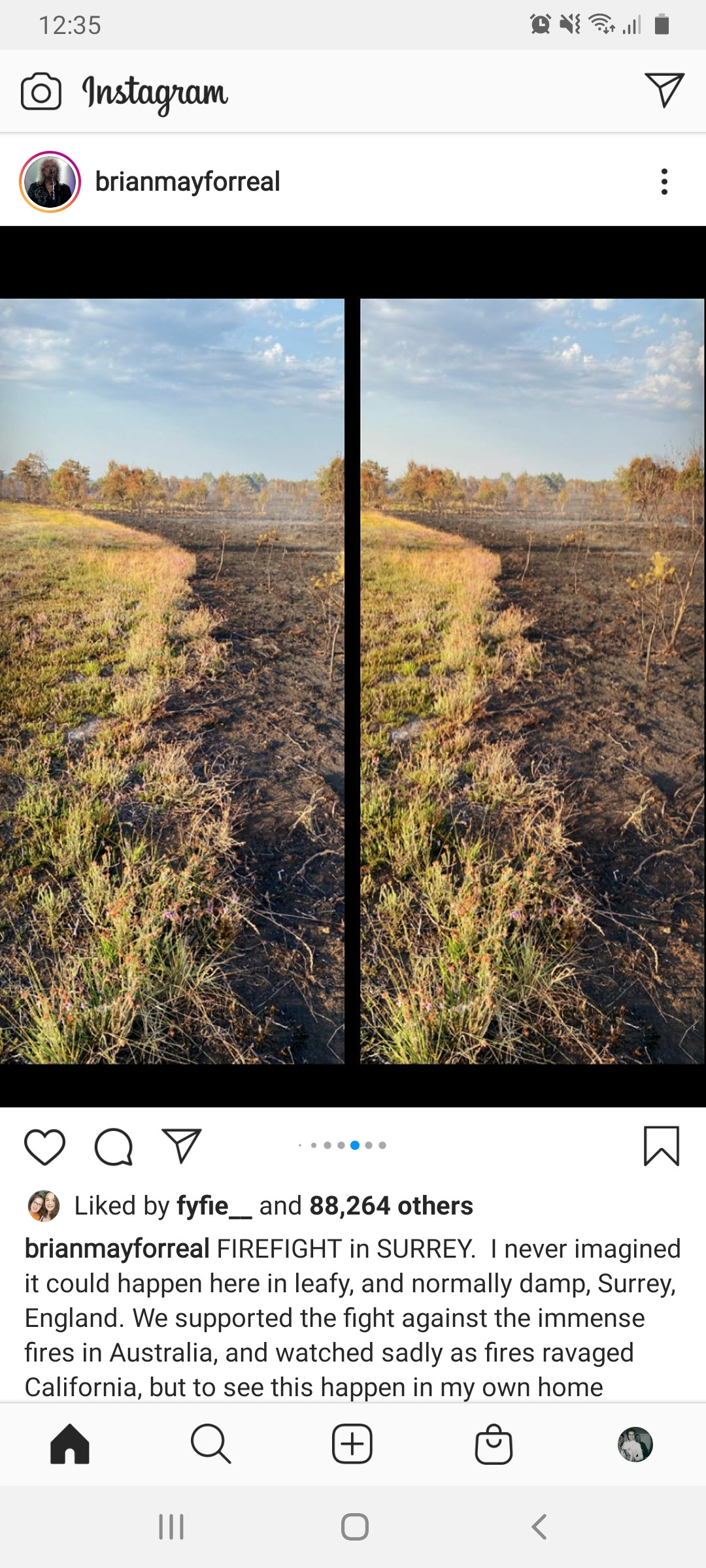Open the Instagram camera
The height and width of the screenshot is (1568, 706).
(42, 91)
